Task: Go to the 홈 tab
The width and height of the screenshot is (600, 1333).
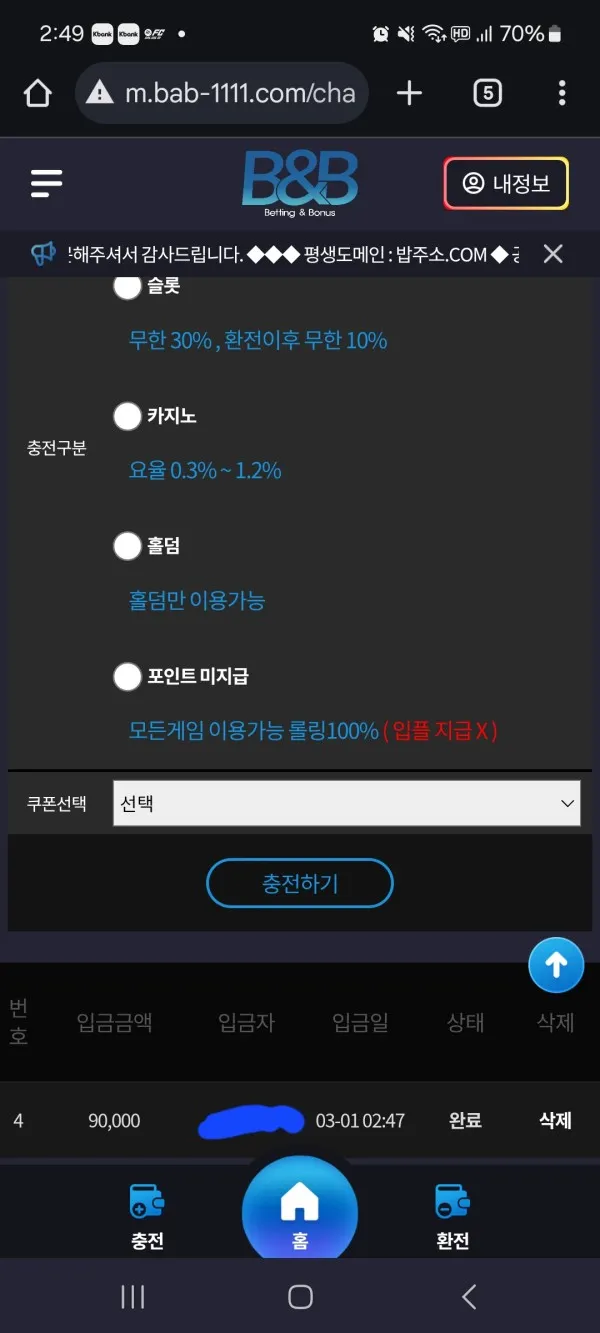Action: coord(300,1212)
